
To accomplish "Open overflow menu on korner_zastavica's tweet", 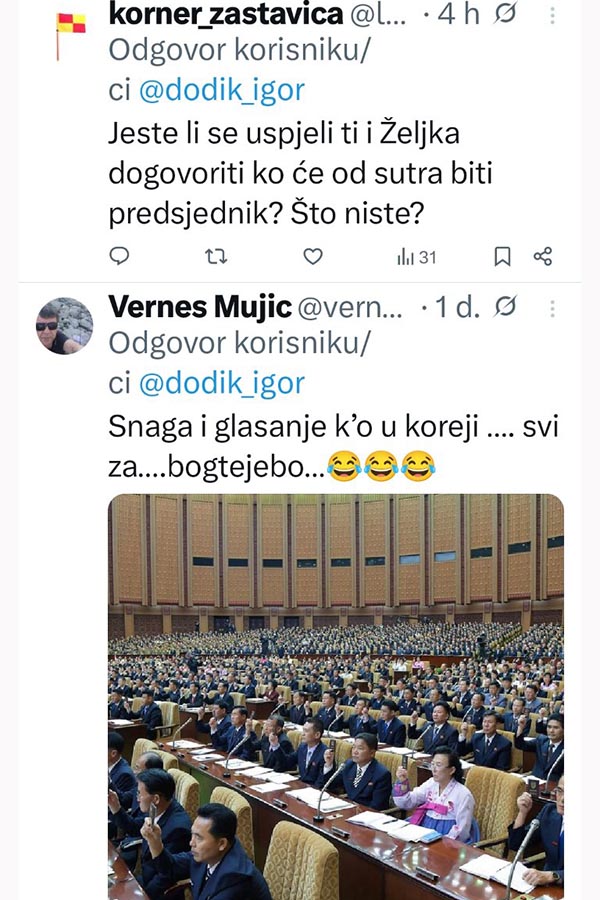I will pyautogui.click(x=551, y=16).
